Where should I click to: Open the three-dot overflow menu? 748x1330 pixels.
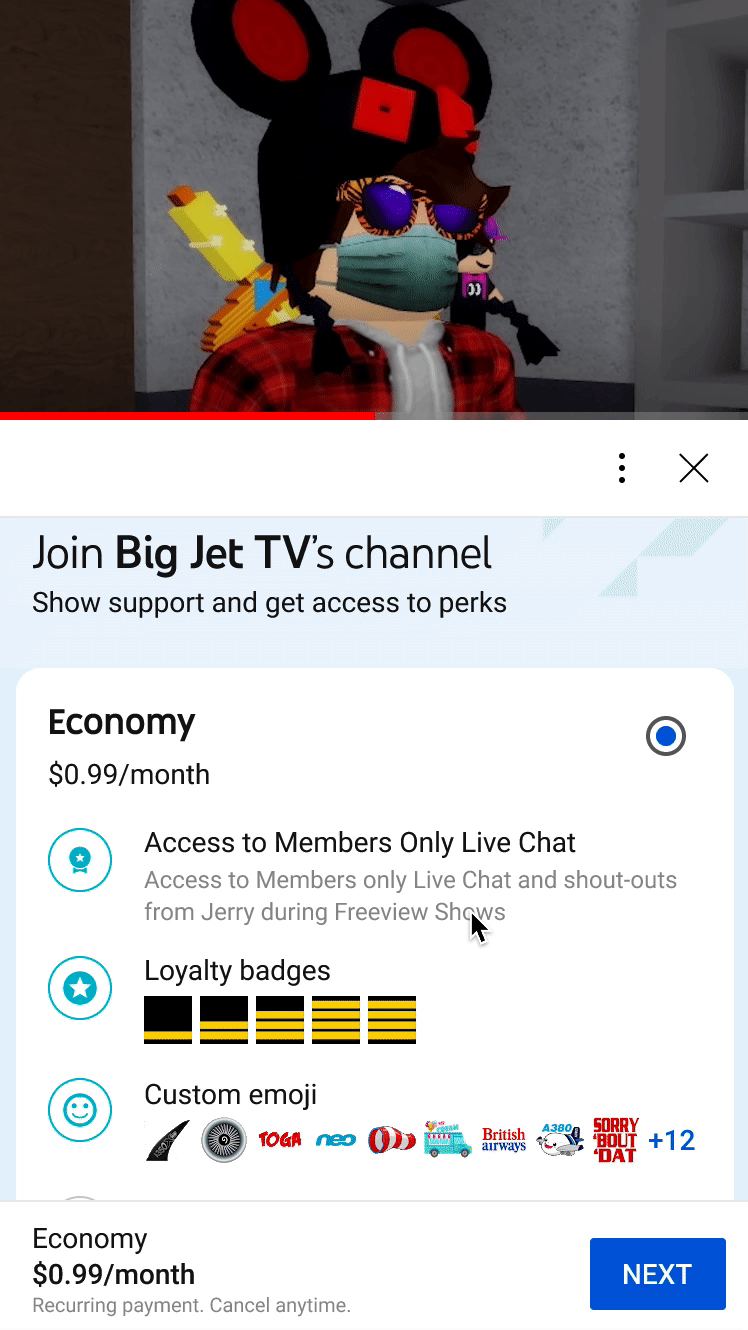pyautogui.click(x=622, y=468)
